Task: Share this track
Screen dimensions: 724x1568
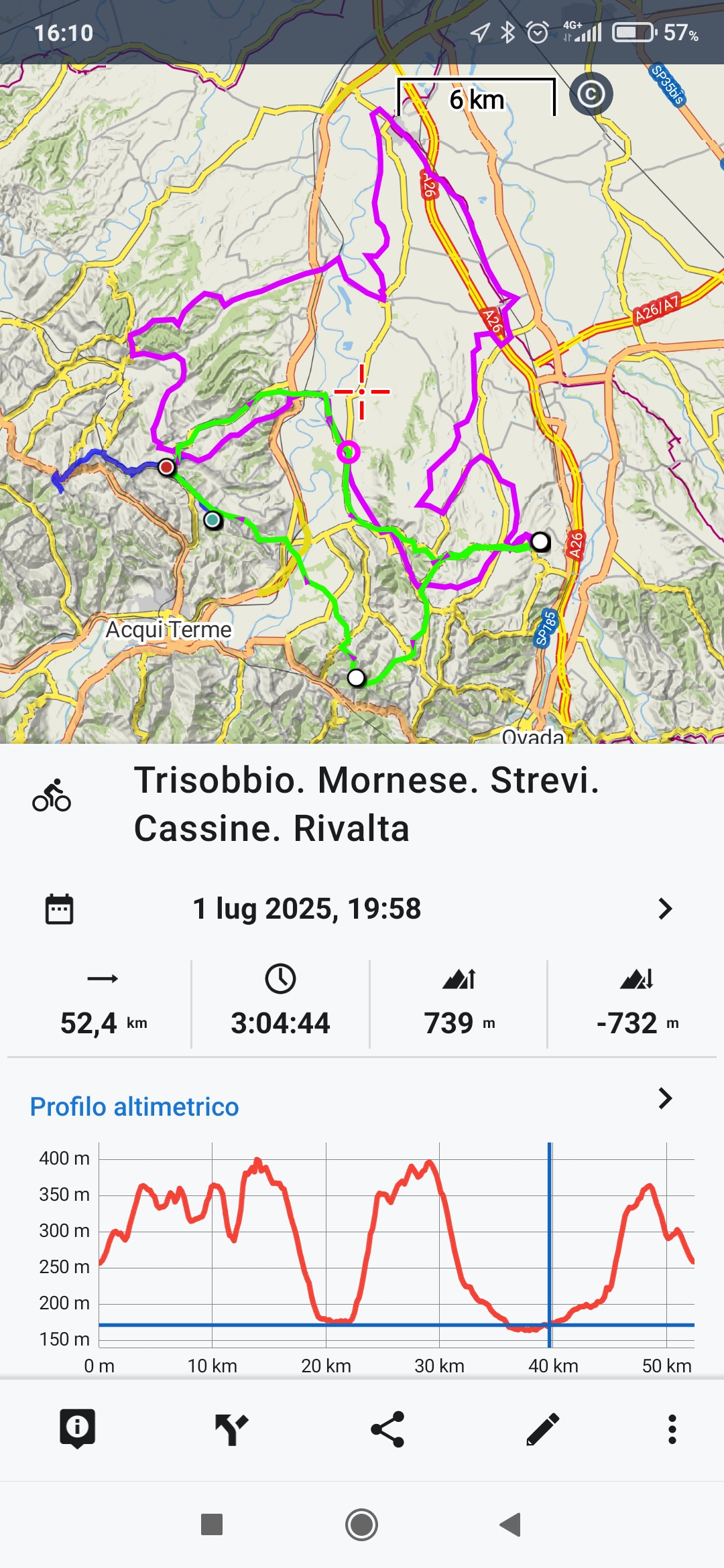Action: coord(387,1429)
